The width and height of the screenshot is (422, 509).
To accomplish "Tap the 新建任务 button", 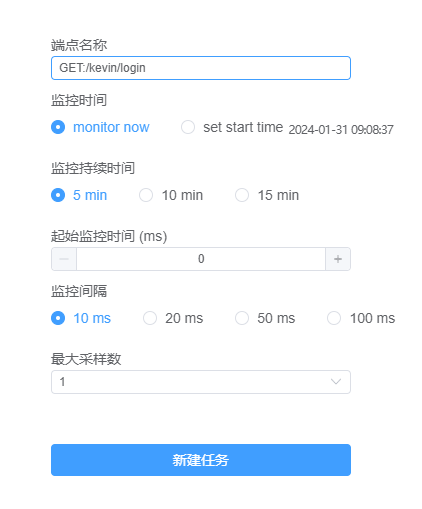I will tap(201, 460).
